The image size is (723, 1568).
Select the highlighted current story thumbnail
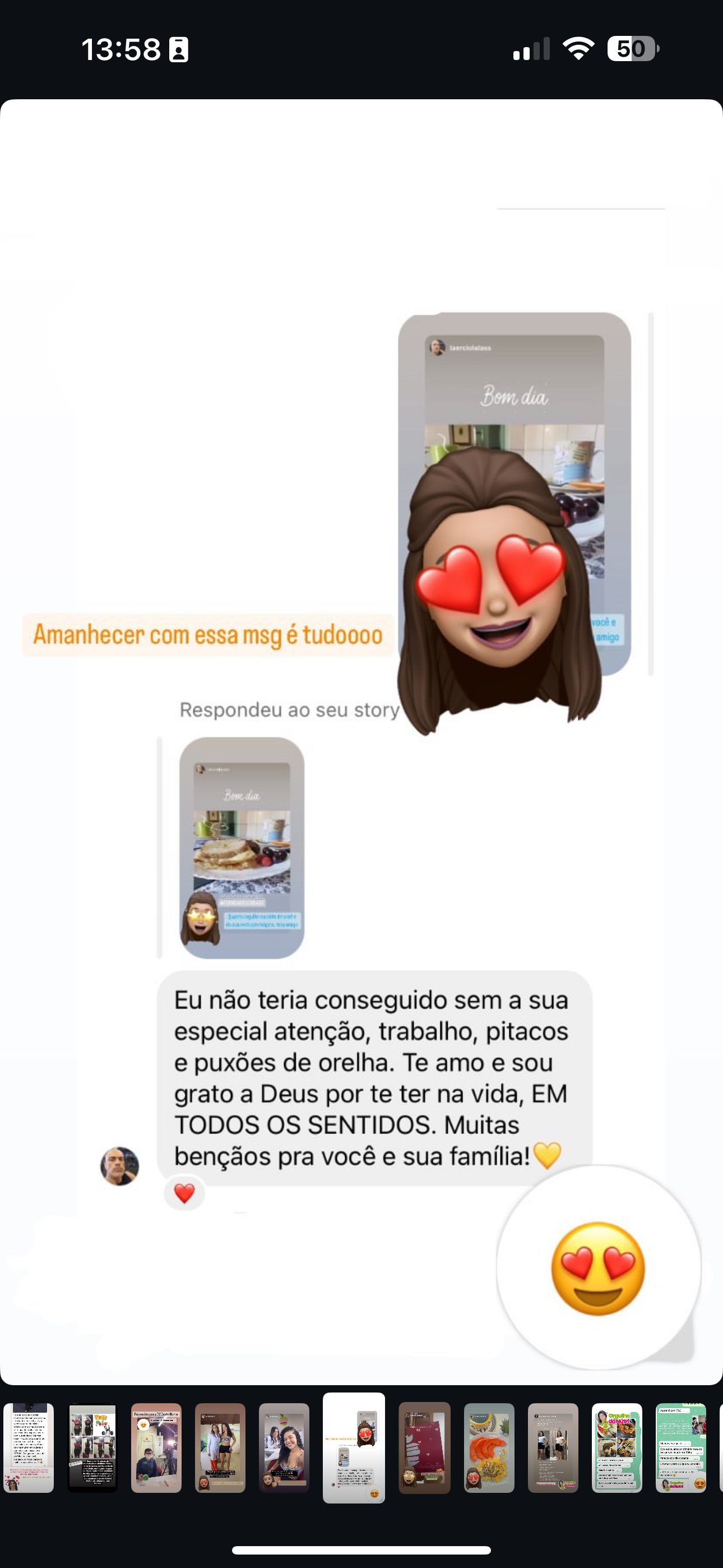coord(354,1448)
